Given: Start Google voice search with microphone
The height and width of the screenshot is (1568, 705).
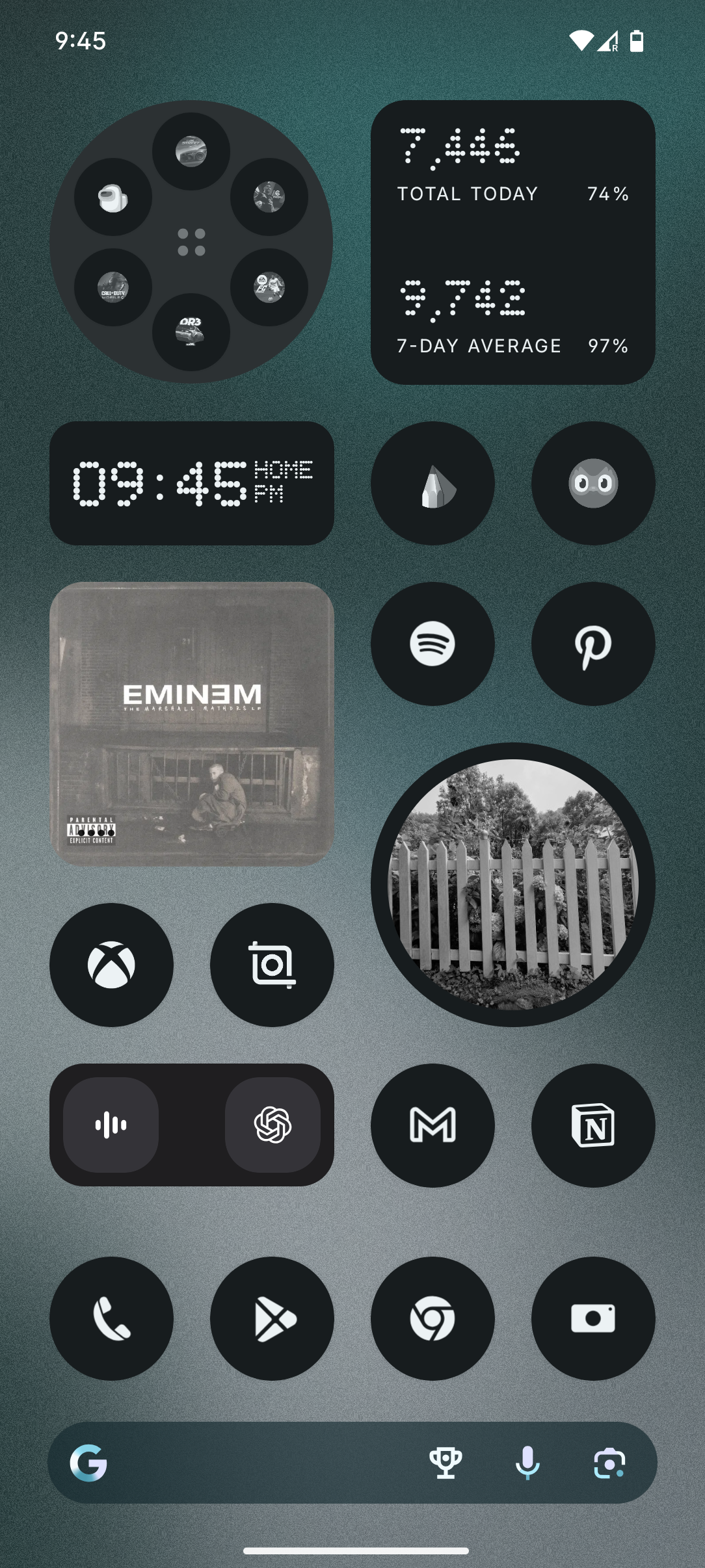Looking at the screenshot, I should [527, 1463].
